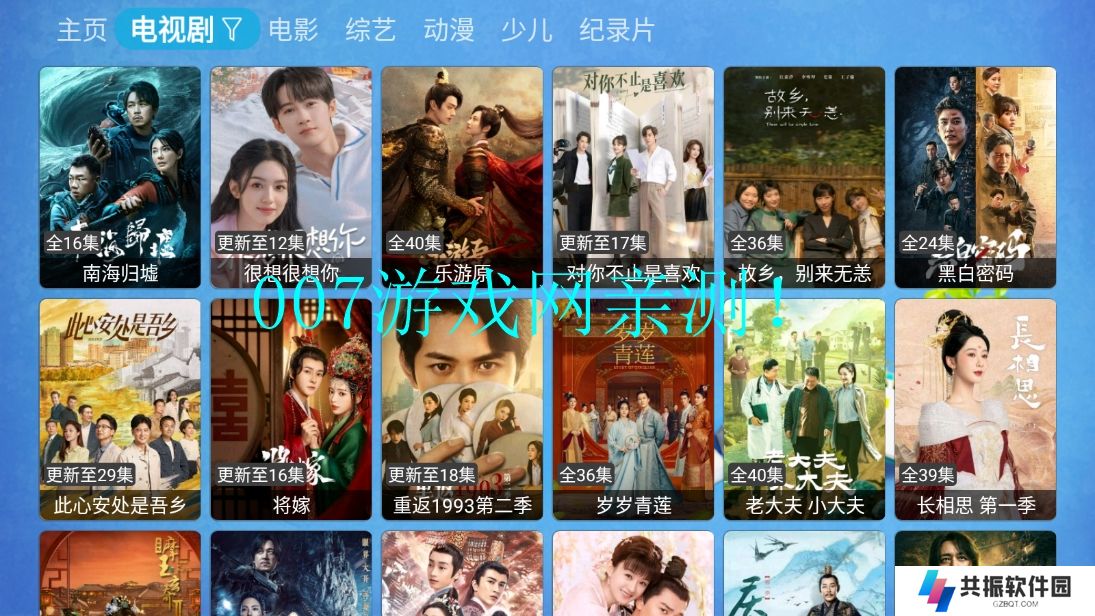Image resolution: width=1095 pixels, height=616 pixels.
Task: Open the drama 南海归墟
Action: coord(120,177)
